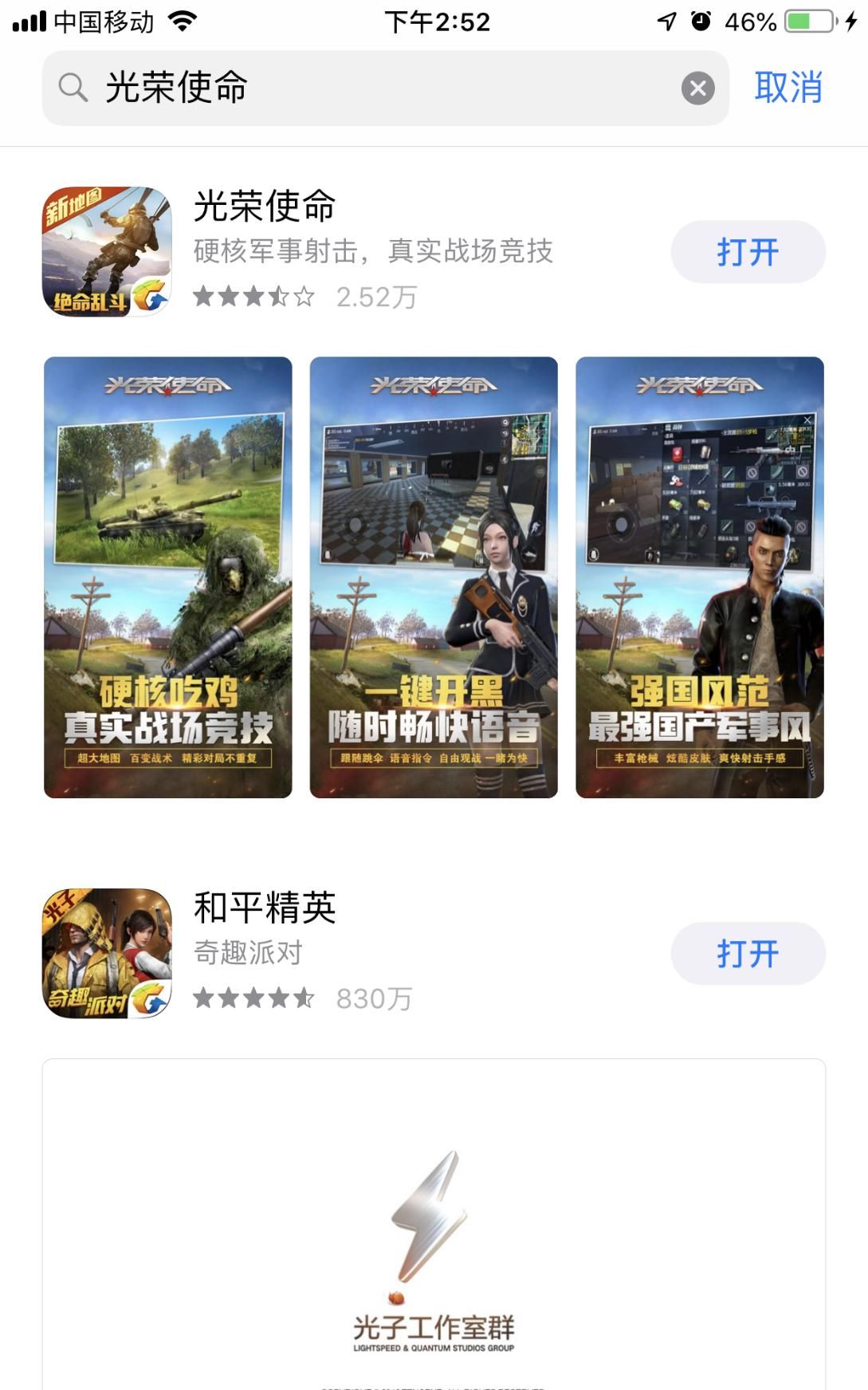The image size is (868, 1390).
Task: Tap the 和平精英 app title
Action: (265, 909)
